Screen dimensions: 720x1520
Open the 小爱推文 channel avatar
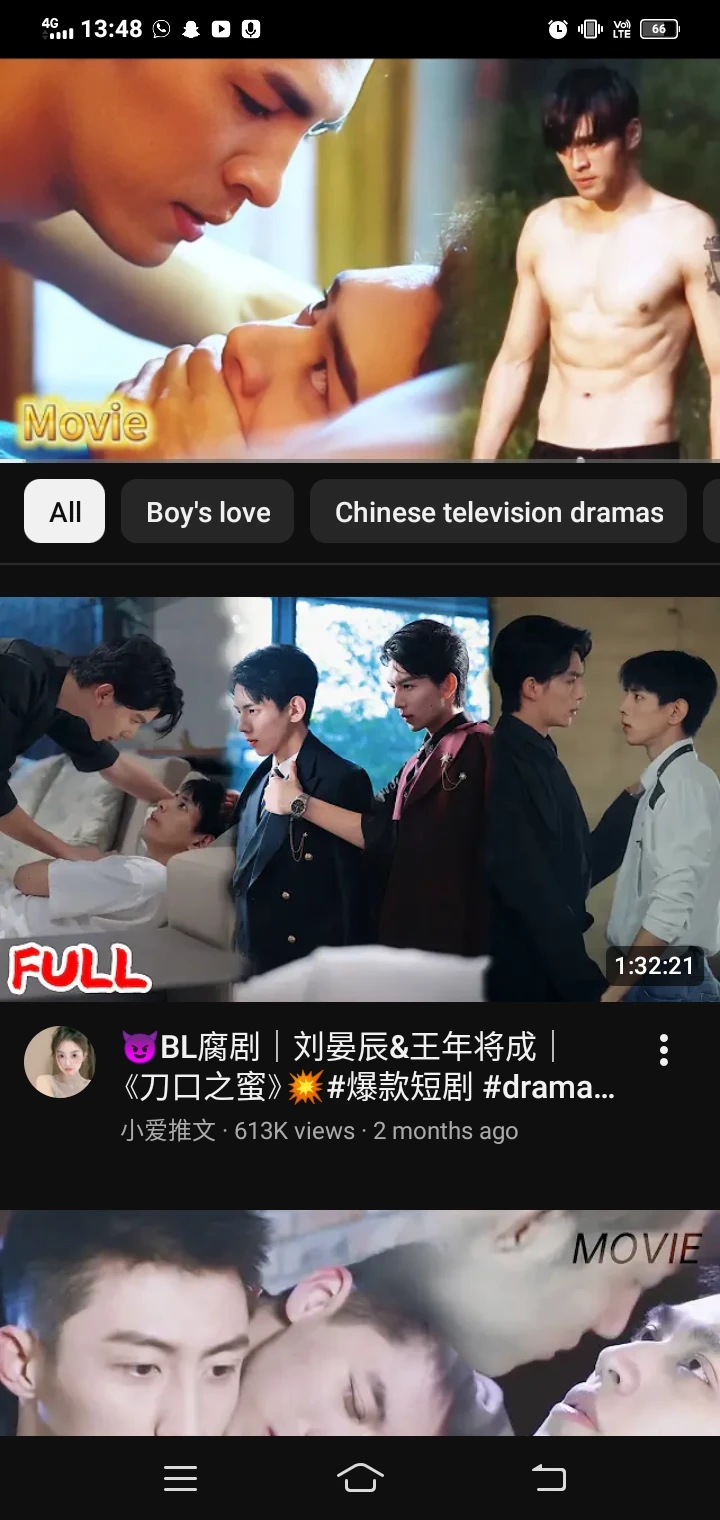point(59,1060)
